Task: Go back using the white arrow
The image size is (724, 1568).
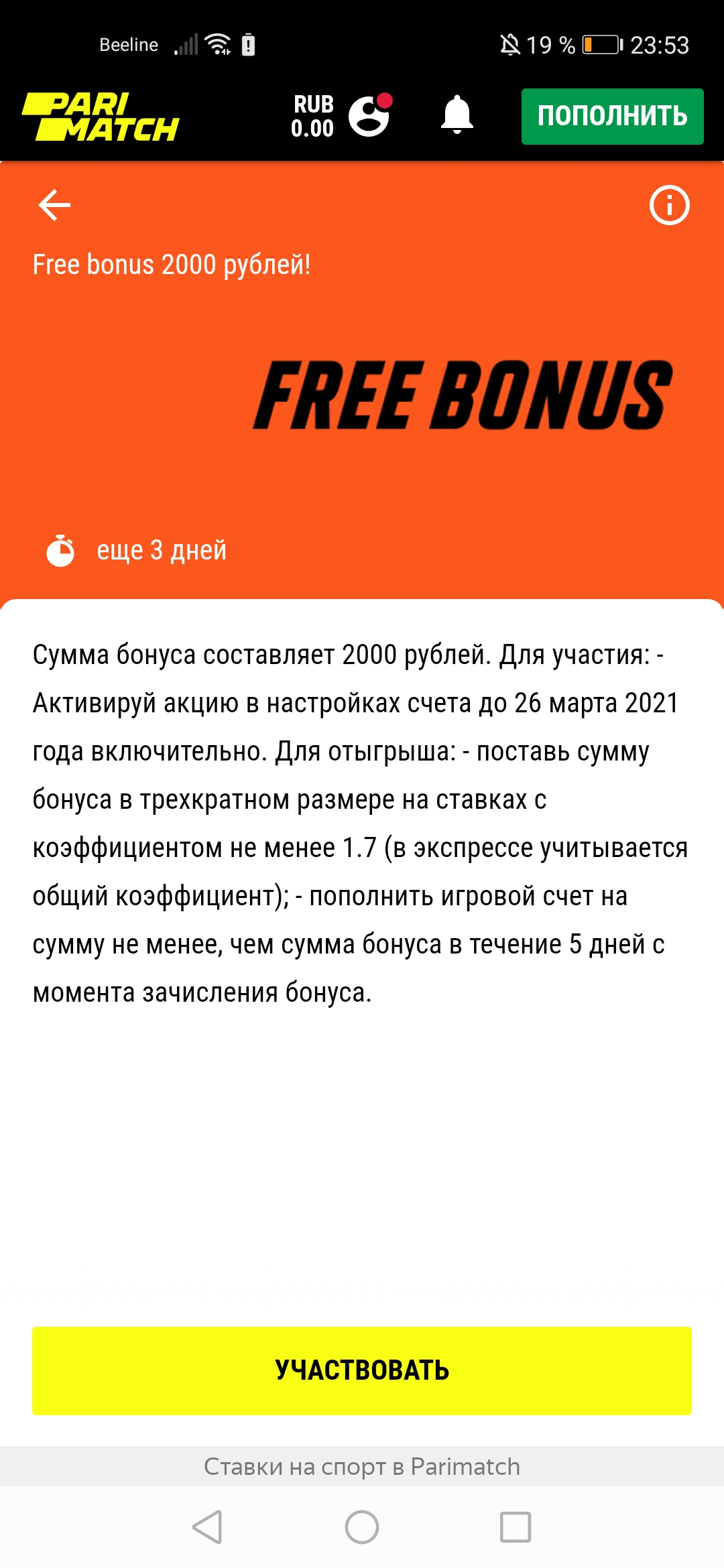Action: 54,204
